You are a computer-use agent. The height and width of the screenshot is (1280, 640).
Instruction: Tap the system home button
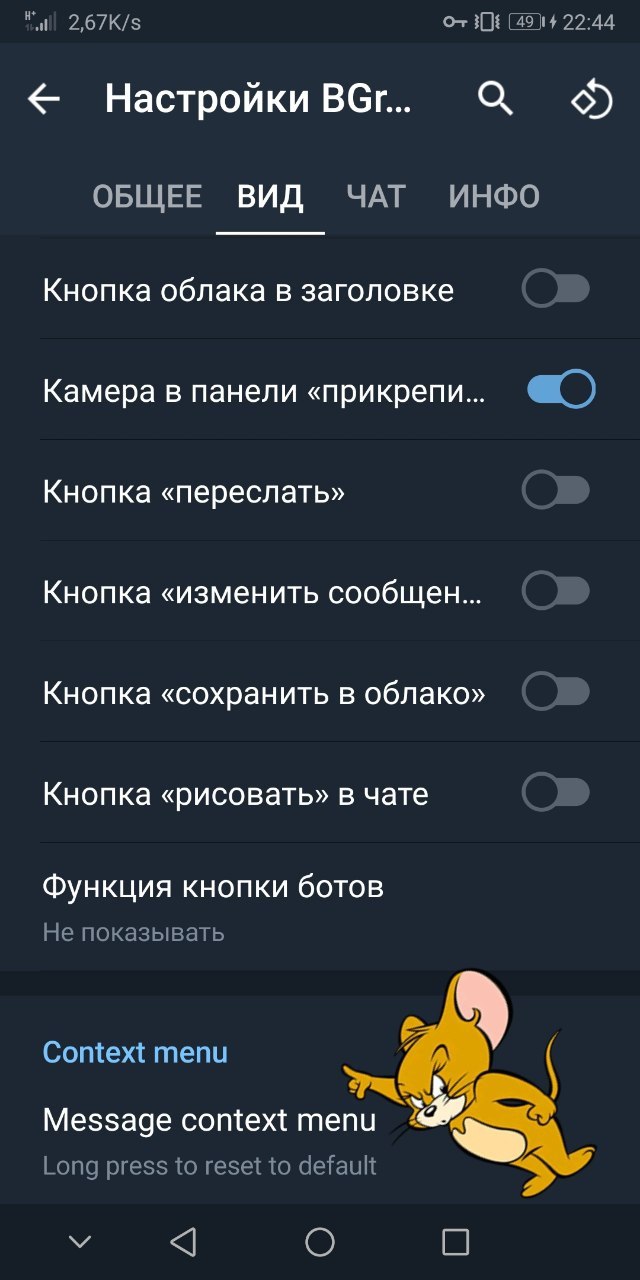(320, 1242)
